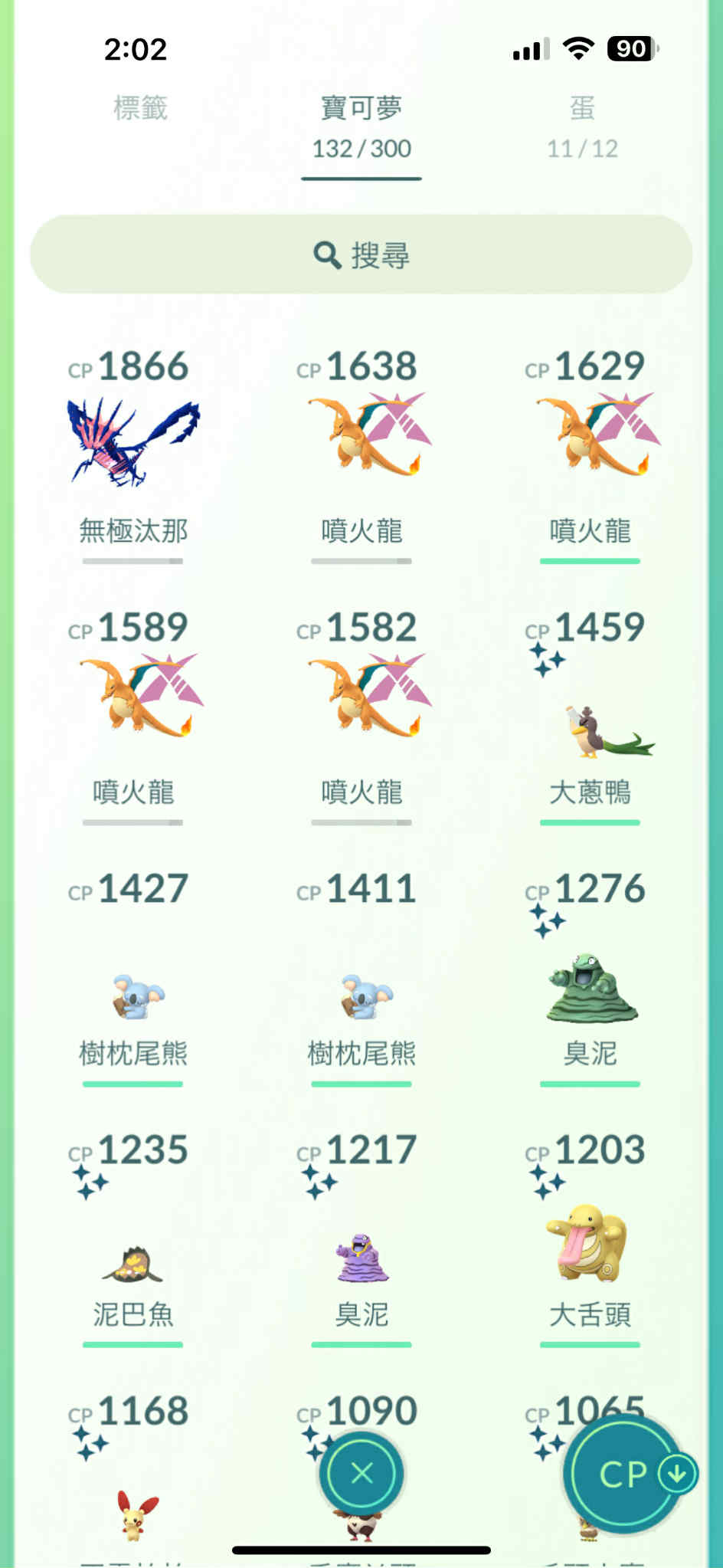
Task: Open 臭泥 with CP 1276
Action: point(590,989)
